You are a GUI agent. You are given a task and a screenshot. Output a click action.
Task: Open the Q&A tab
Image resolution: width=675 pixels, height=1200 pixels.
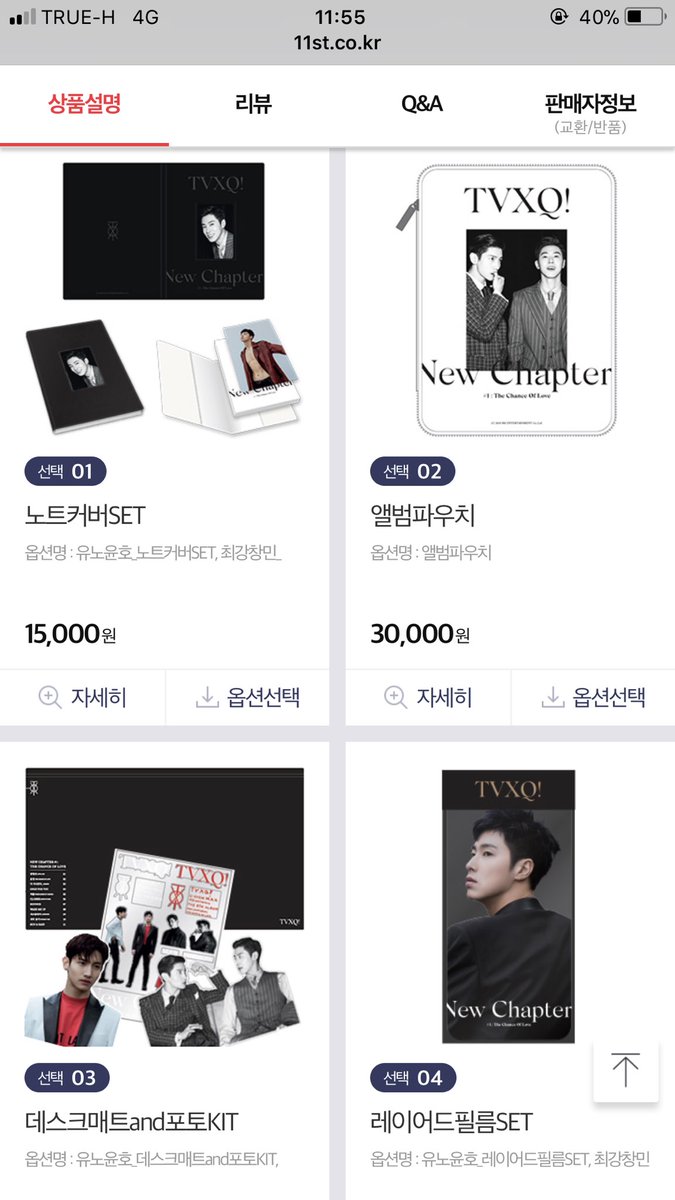coord(421,104)
